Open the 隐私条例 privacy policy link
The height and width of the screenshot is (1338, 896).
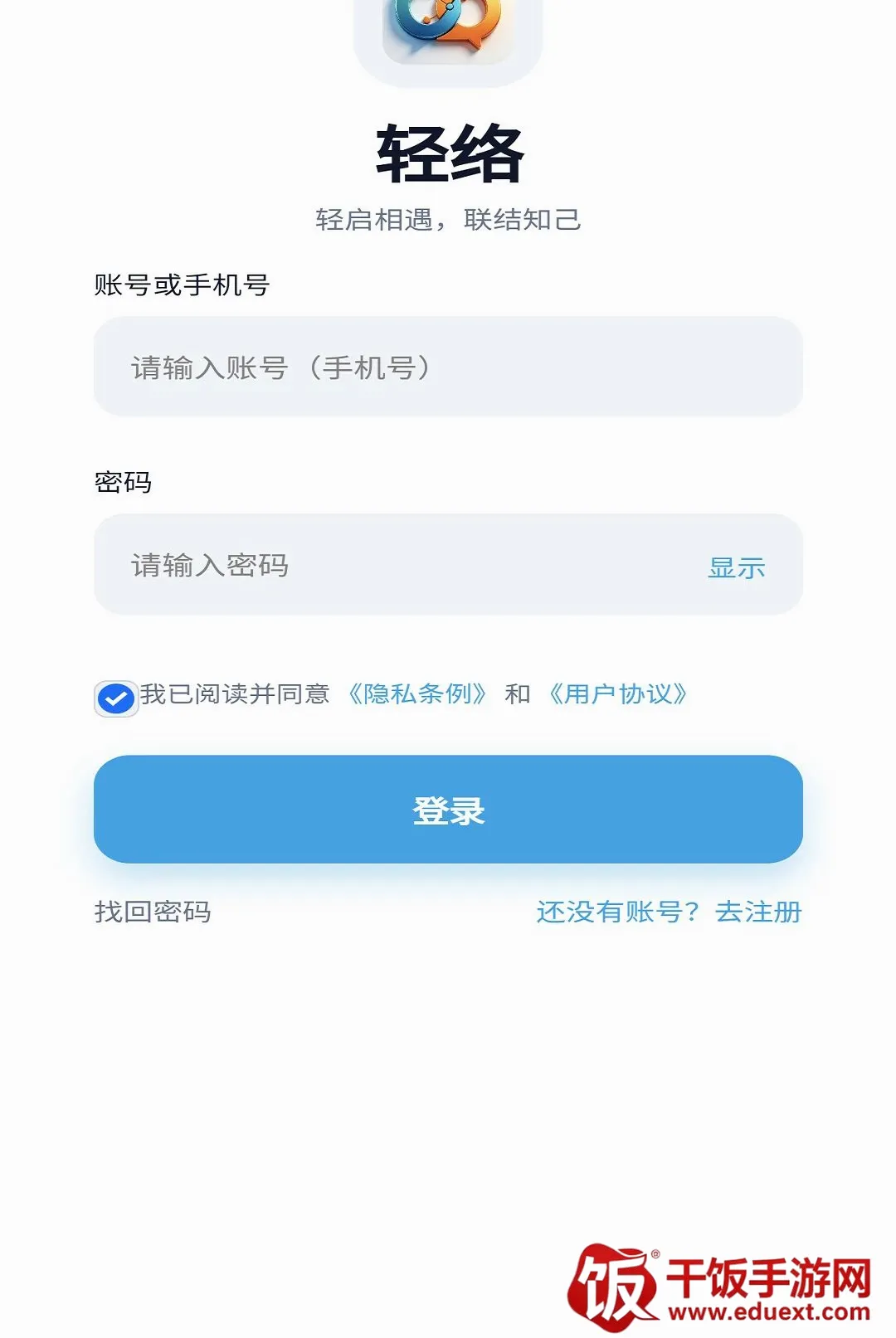416,693
